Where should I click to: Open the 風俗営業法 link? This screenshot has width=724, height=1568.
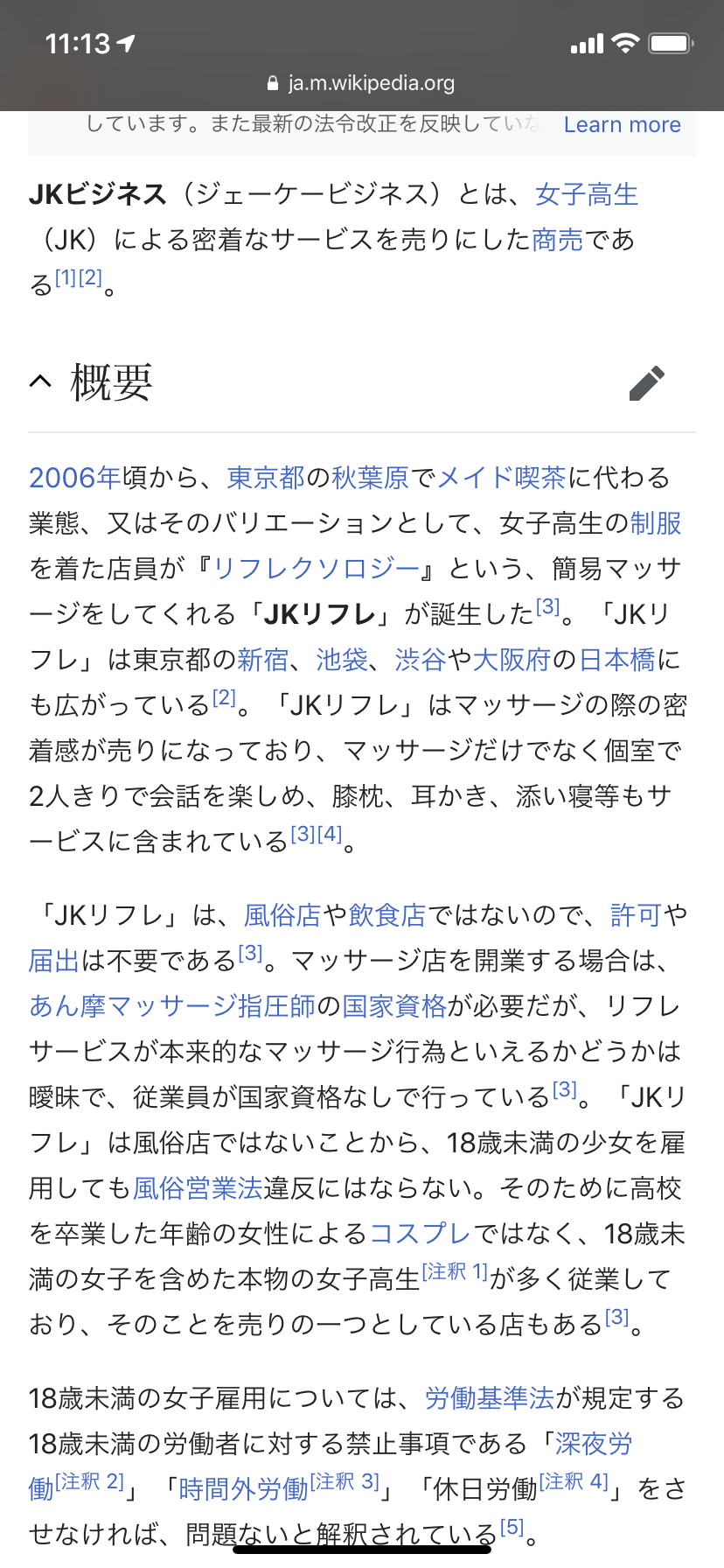[198, 1188]
